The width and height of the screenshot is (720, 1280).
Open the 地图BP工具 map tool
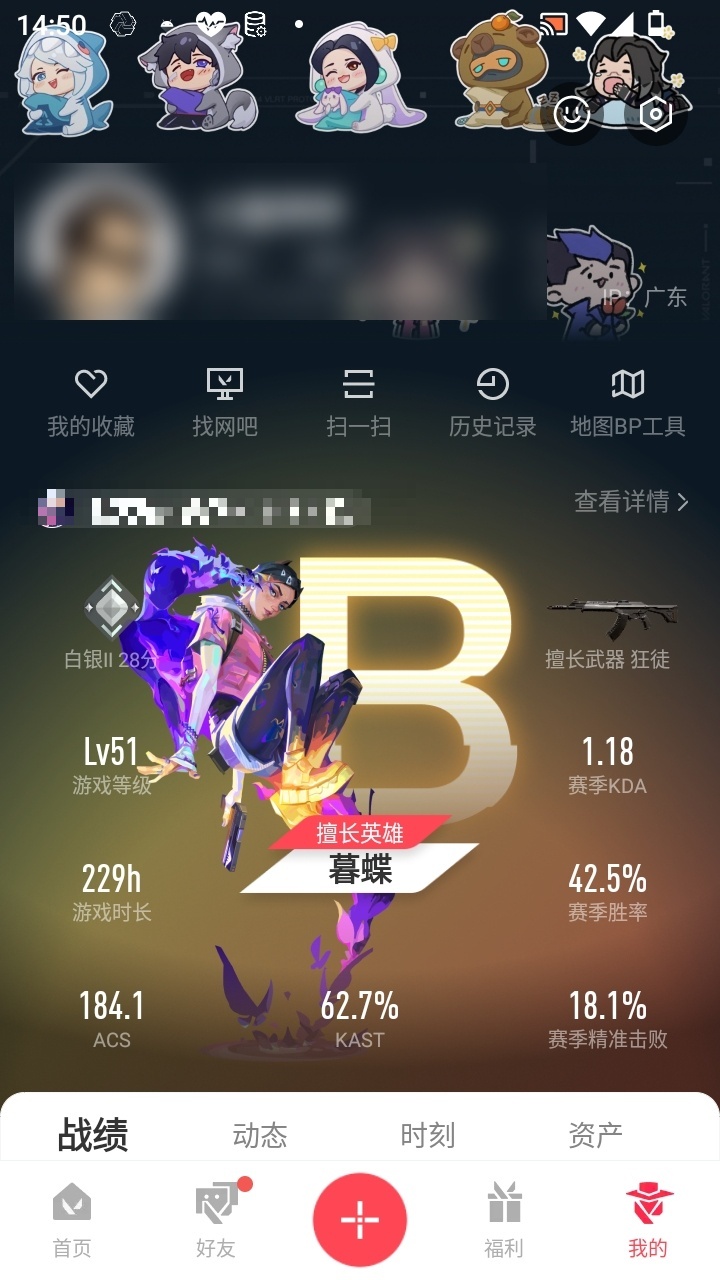click(x=628, y=403)
